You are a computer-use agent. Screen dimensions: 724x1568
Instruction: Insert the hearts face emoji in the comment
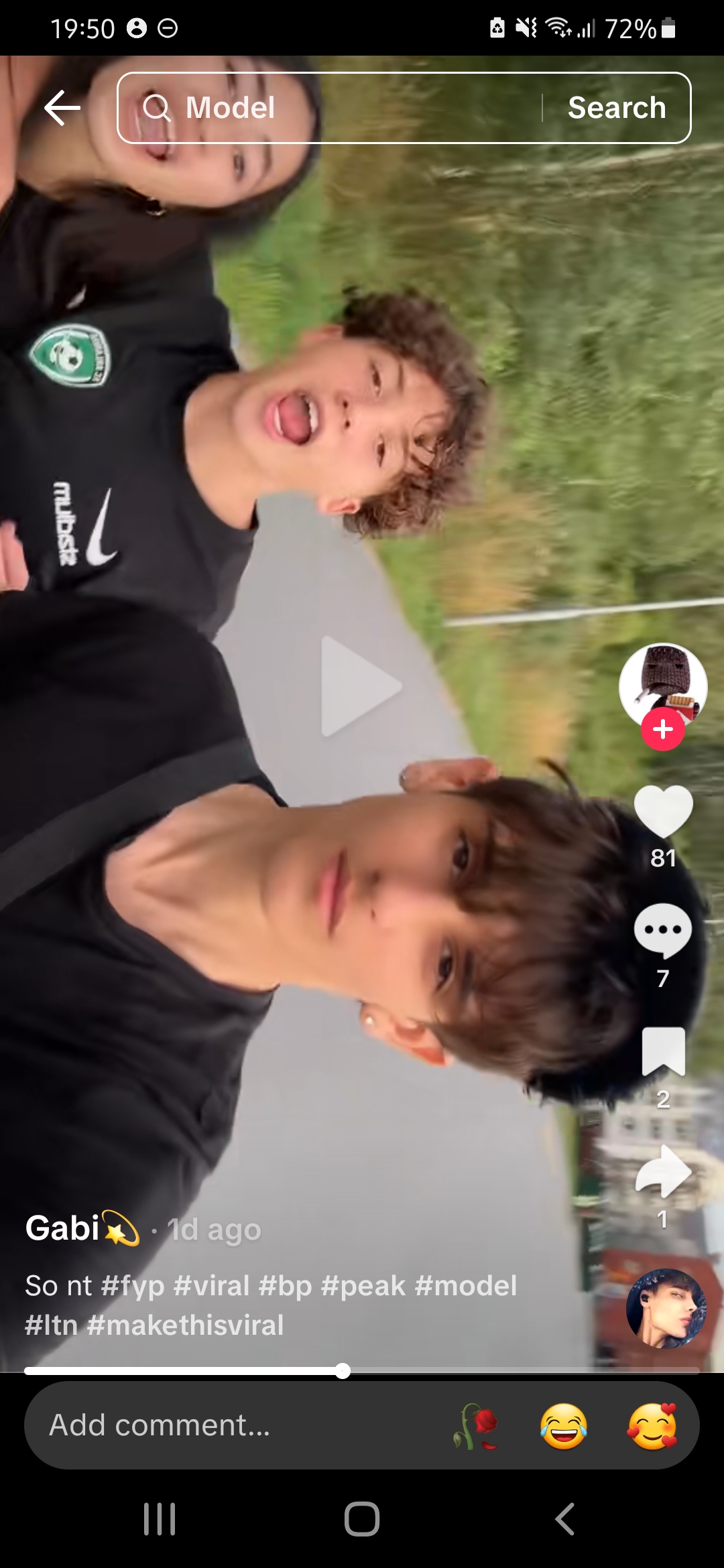(653, 1426)
